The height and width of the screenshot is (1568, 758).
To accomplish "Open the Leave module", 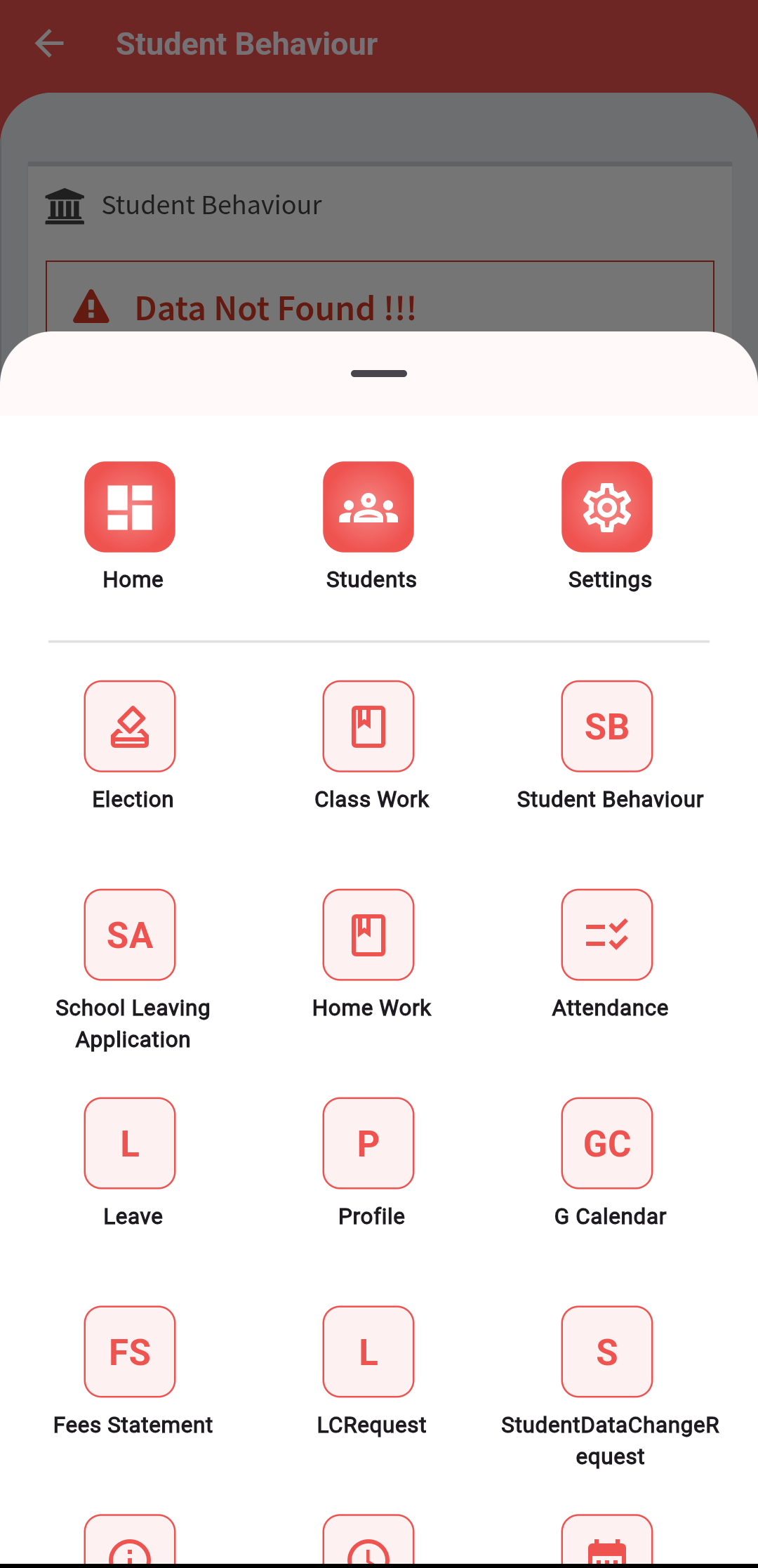I will coord(130,1143).
